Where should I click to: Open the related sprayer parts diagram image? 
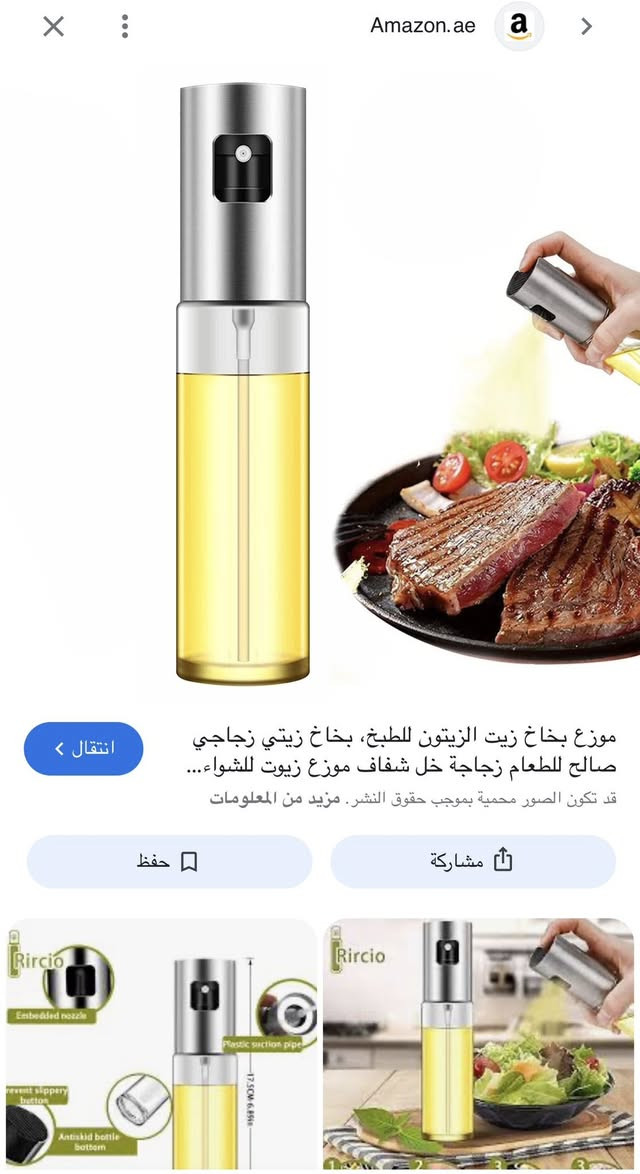(x=161, y=1045)
